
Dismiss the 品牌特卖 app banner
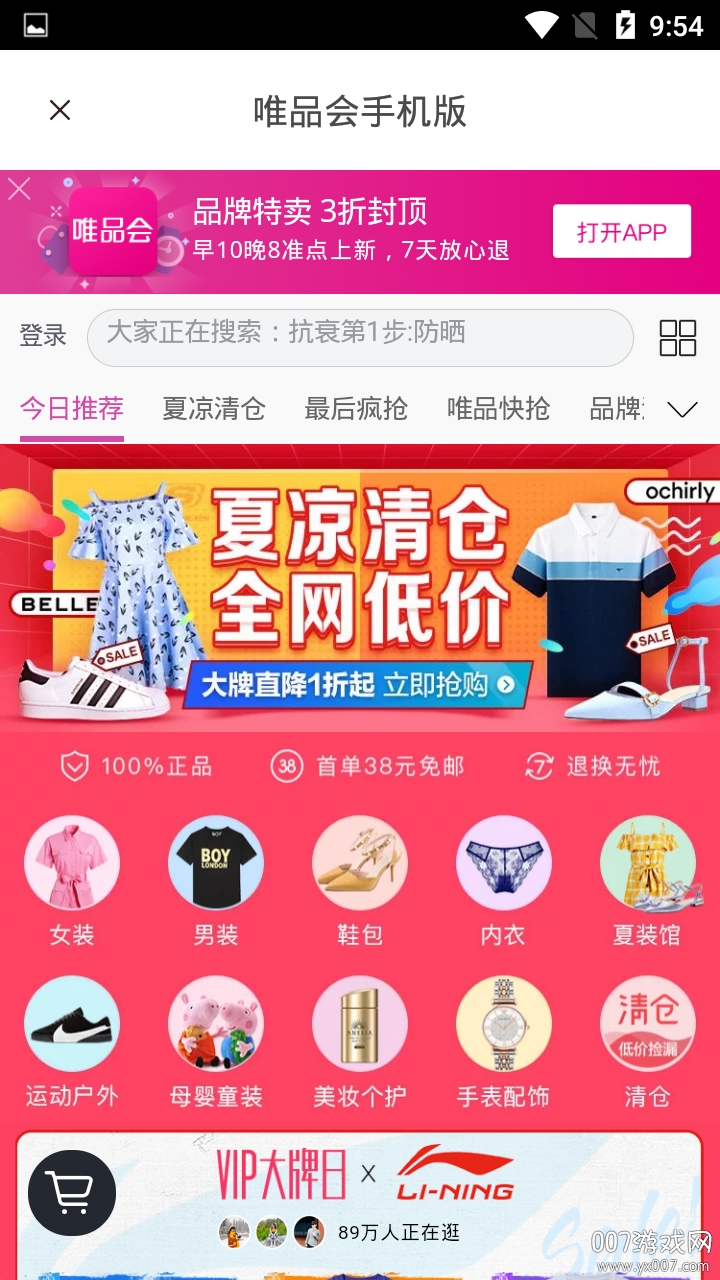click(19, 188)
